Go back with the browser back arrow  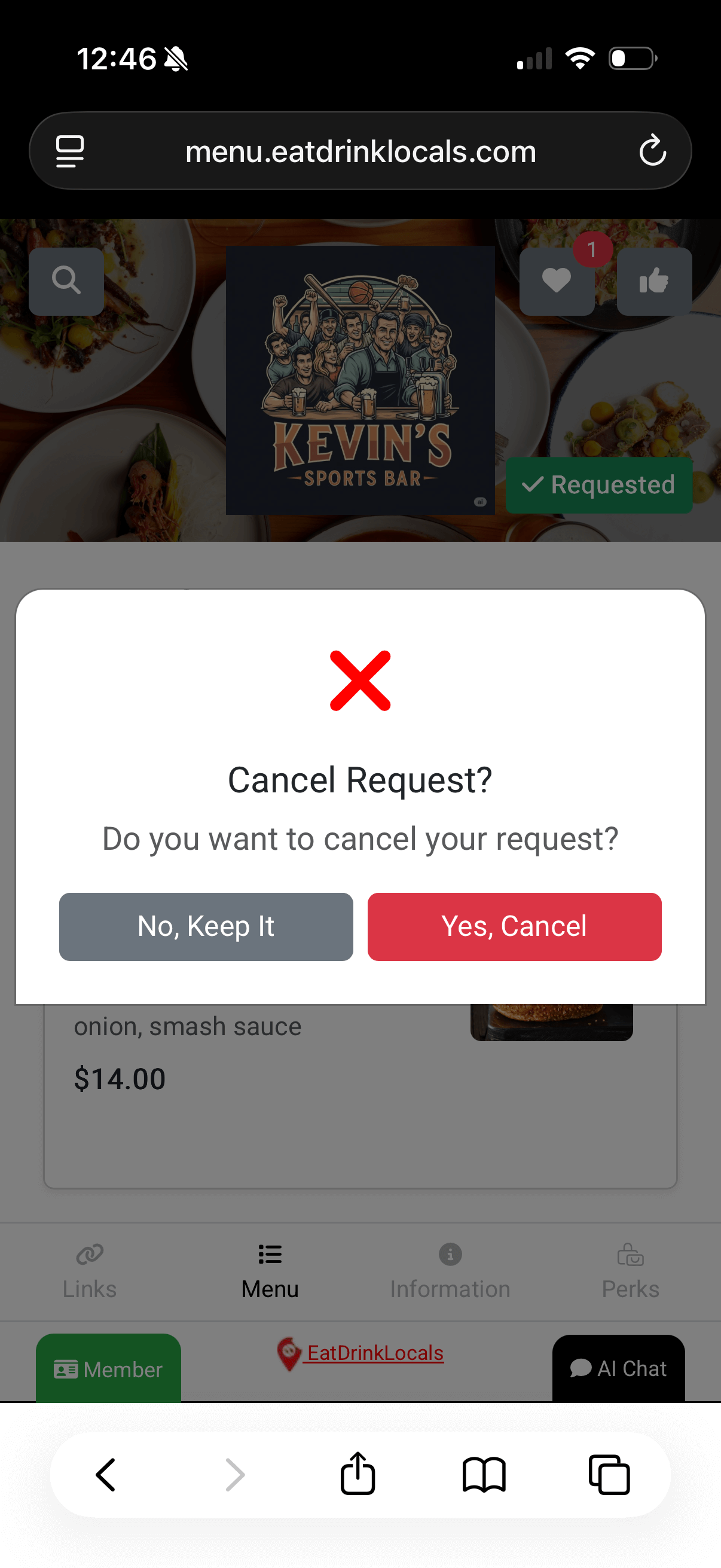tap(106, 1474)
